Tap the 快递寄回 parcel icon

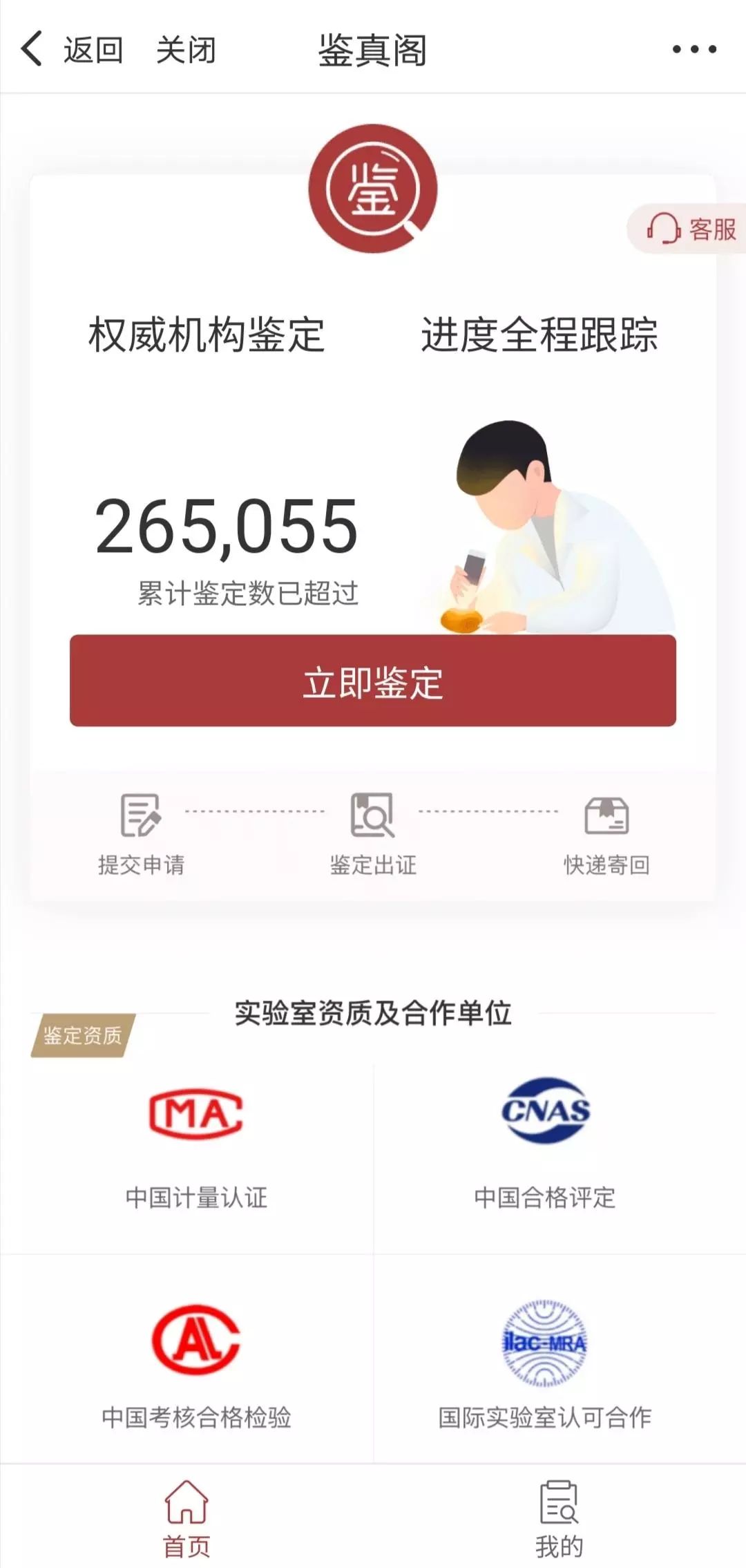pos(606,815)
